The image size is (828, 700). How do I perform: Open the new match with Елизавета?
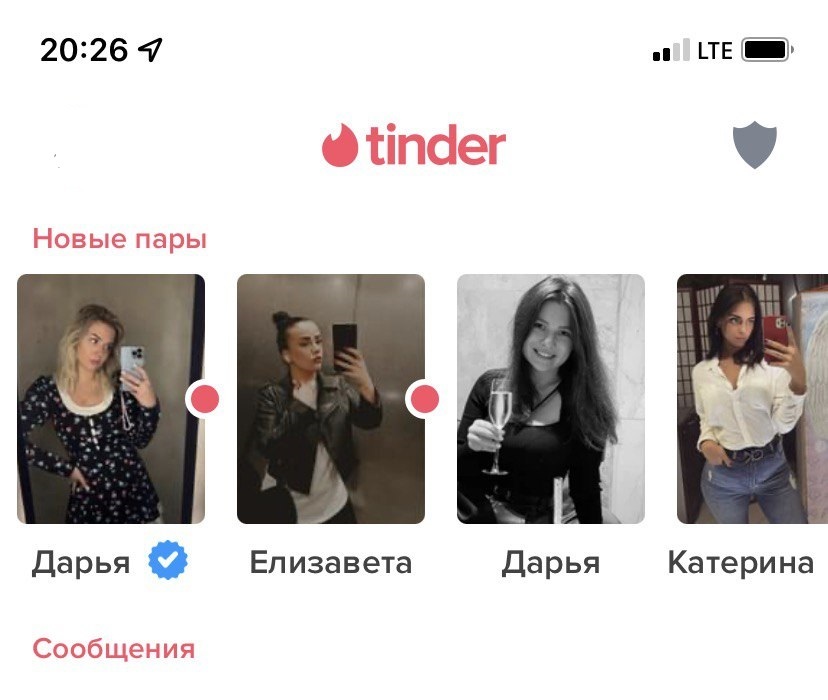tap(331, 399)
